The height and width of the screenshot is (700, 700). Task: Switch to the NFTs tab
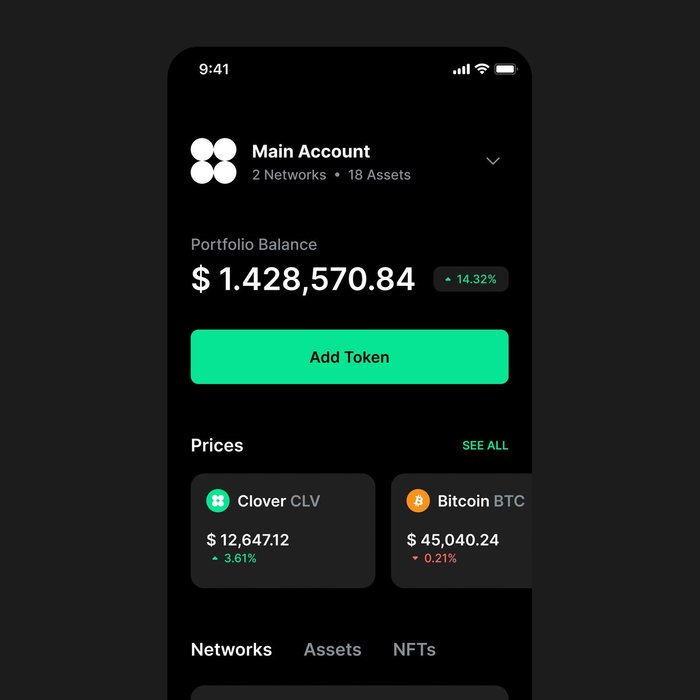(414, 649)
